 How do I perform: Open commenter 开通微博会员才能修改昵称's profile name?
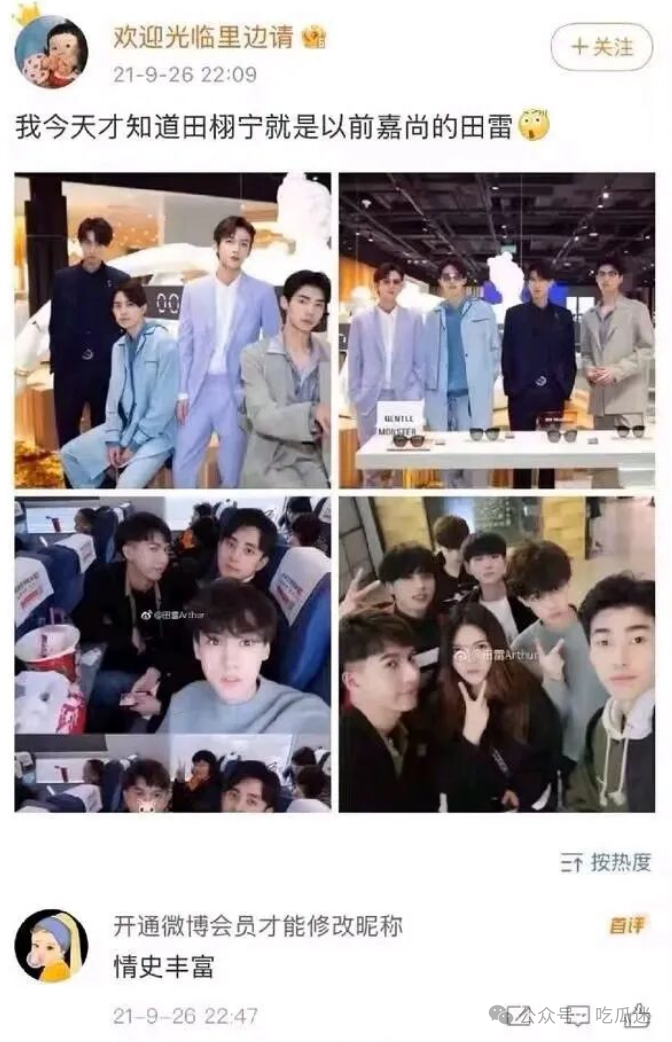tap(258, 926)
